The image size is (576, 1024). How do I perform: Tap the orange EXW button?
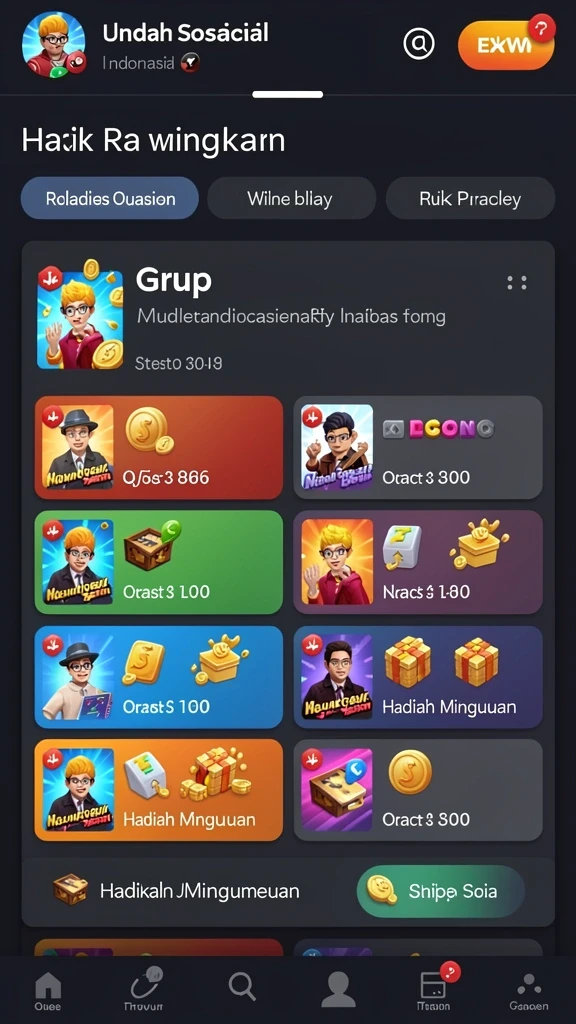pos(506,44)
